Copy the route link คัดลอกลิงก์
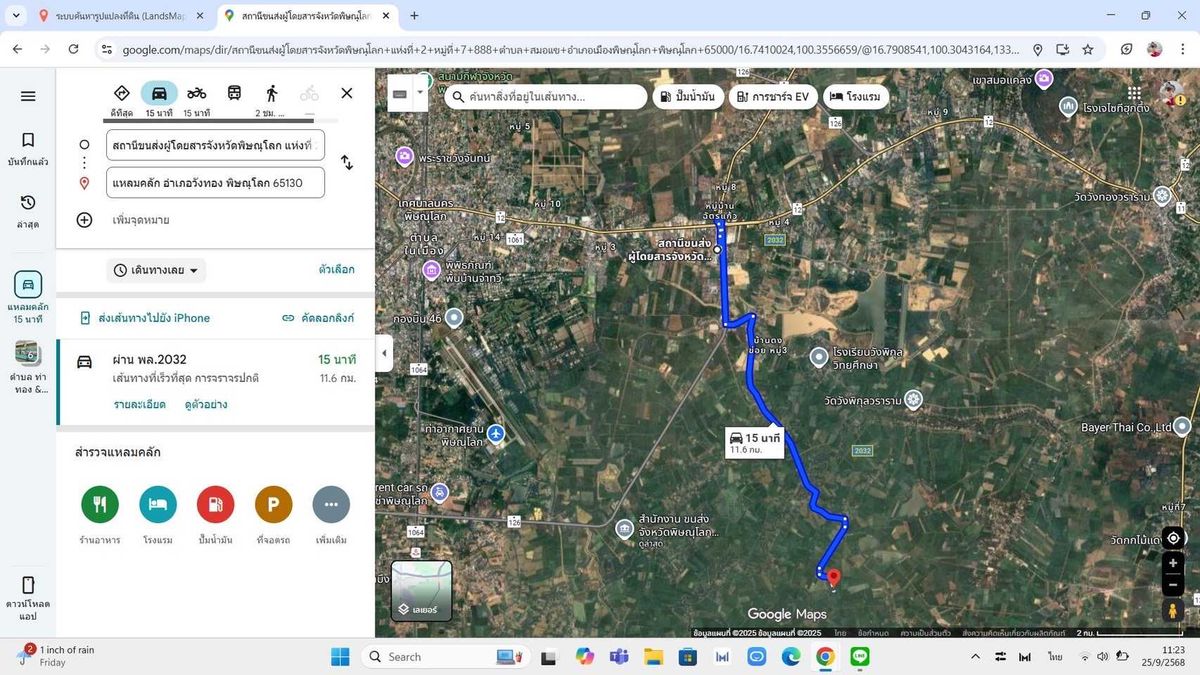The image size is (1200, 675). pos(318,318)
